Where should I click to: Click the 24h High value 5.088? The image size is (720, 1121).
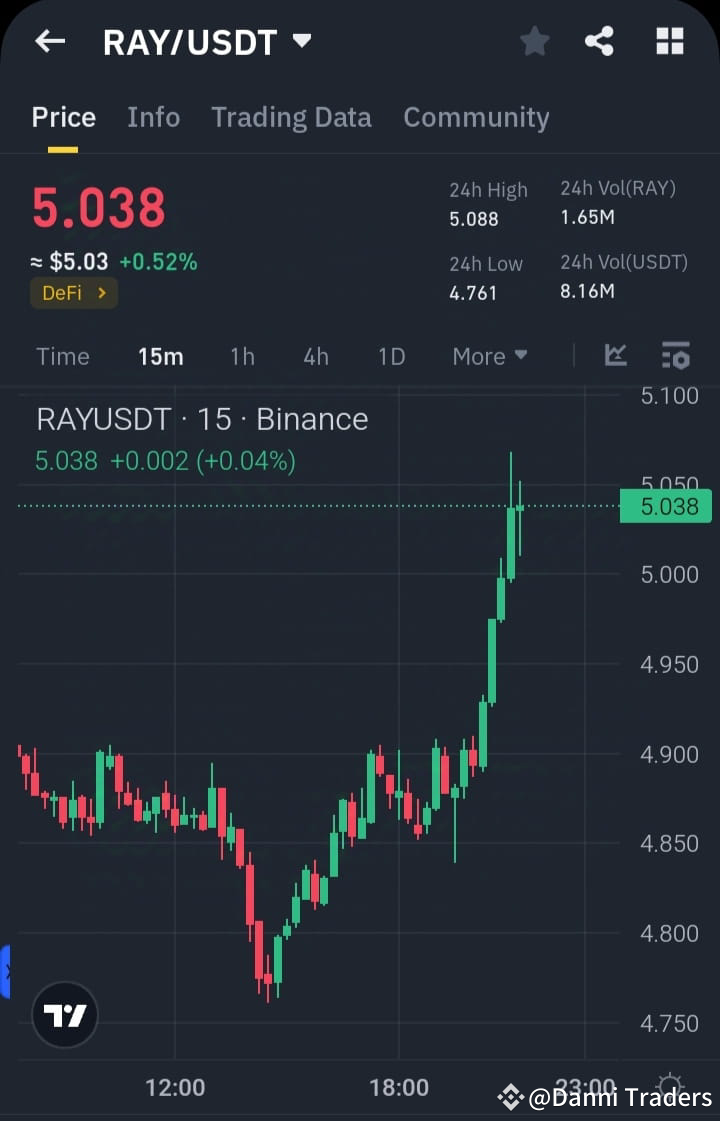tap(471, 218)
